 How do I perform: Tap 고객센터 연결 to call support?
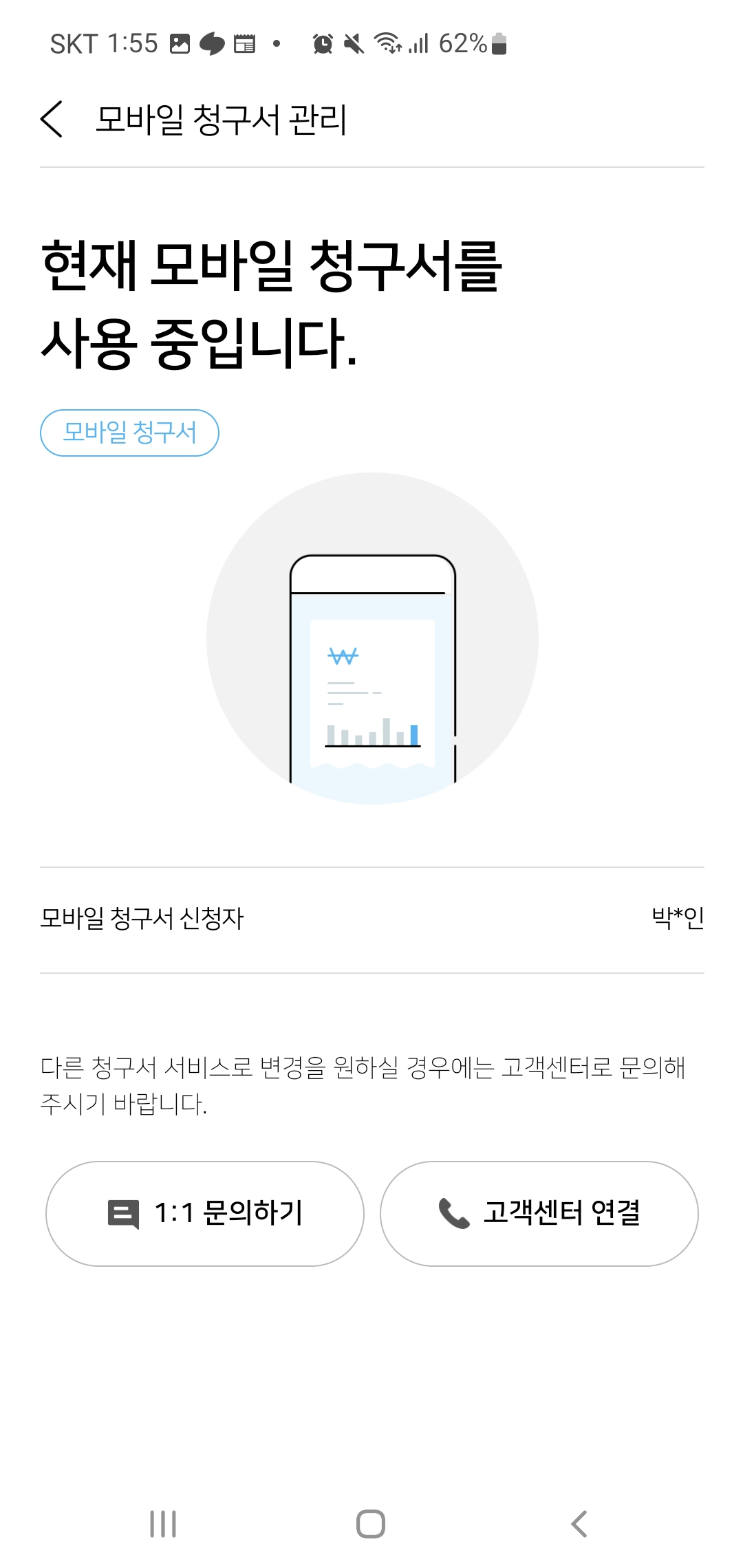(539, 1213)
